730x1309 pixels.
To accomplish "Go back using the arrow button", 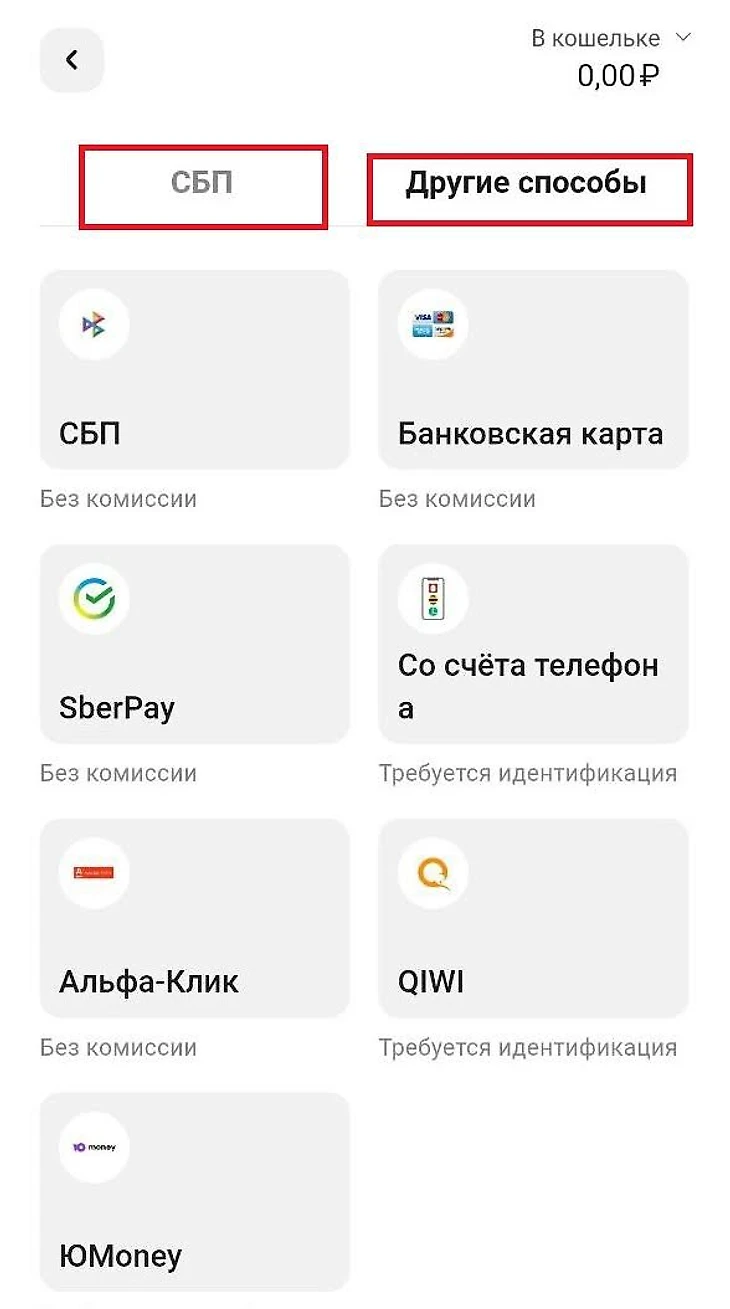I will pos(71,60).
